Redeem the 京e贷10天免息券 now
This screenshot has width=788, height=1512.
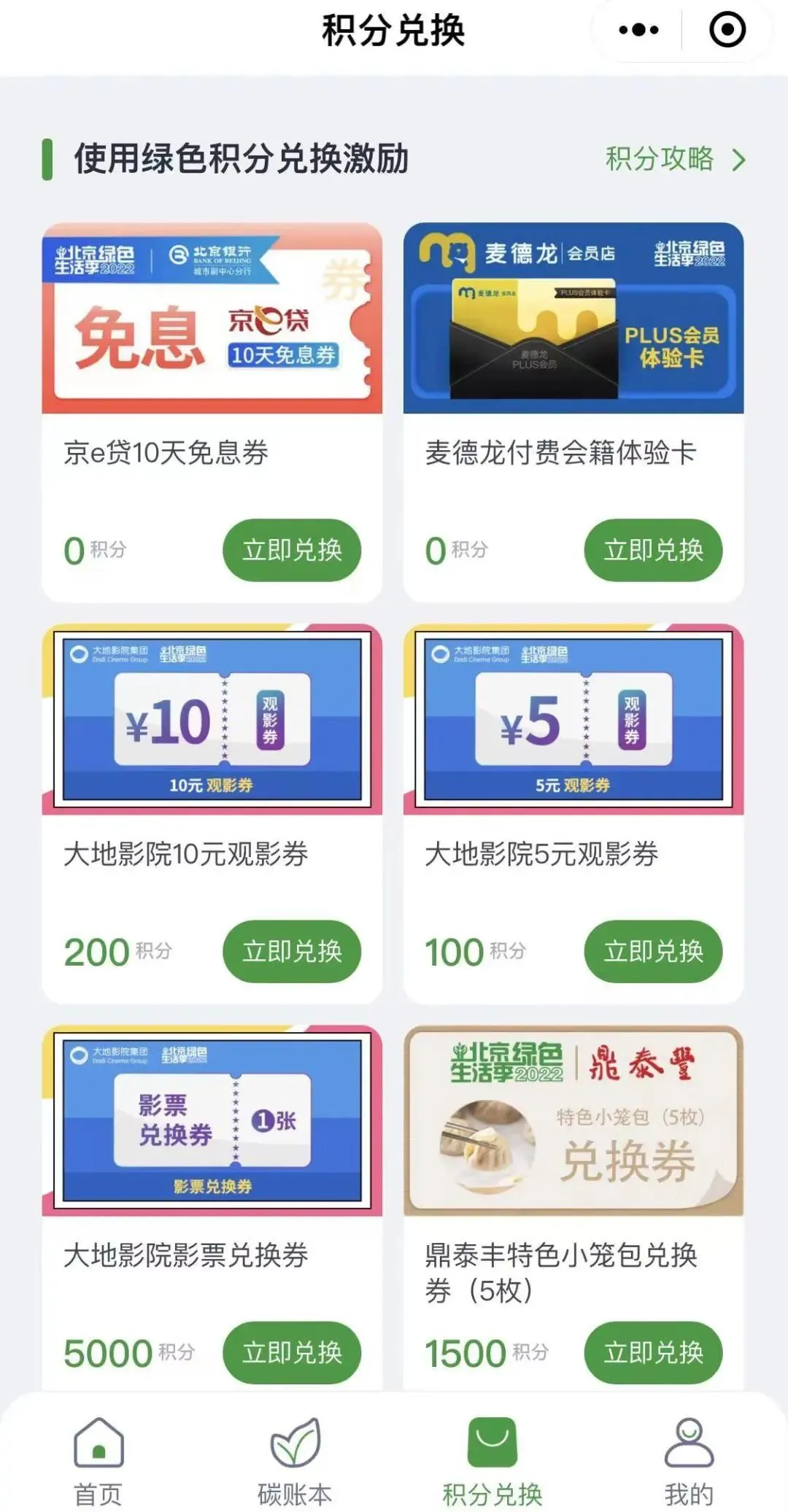pyautogui.click(x=292, y=550)
